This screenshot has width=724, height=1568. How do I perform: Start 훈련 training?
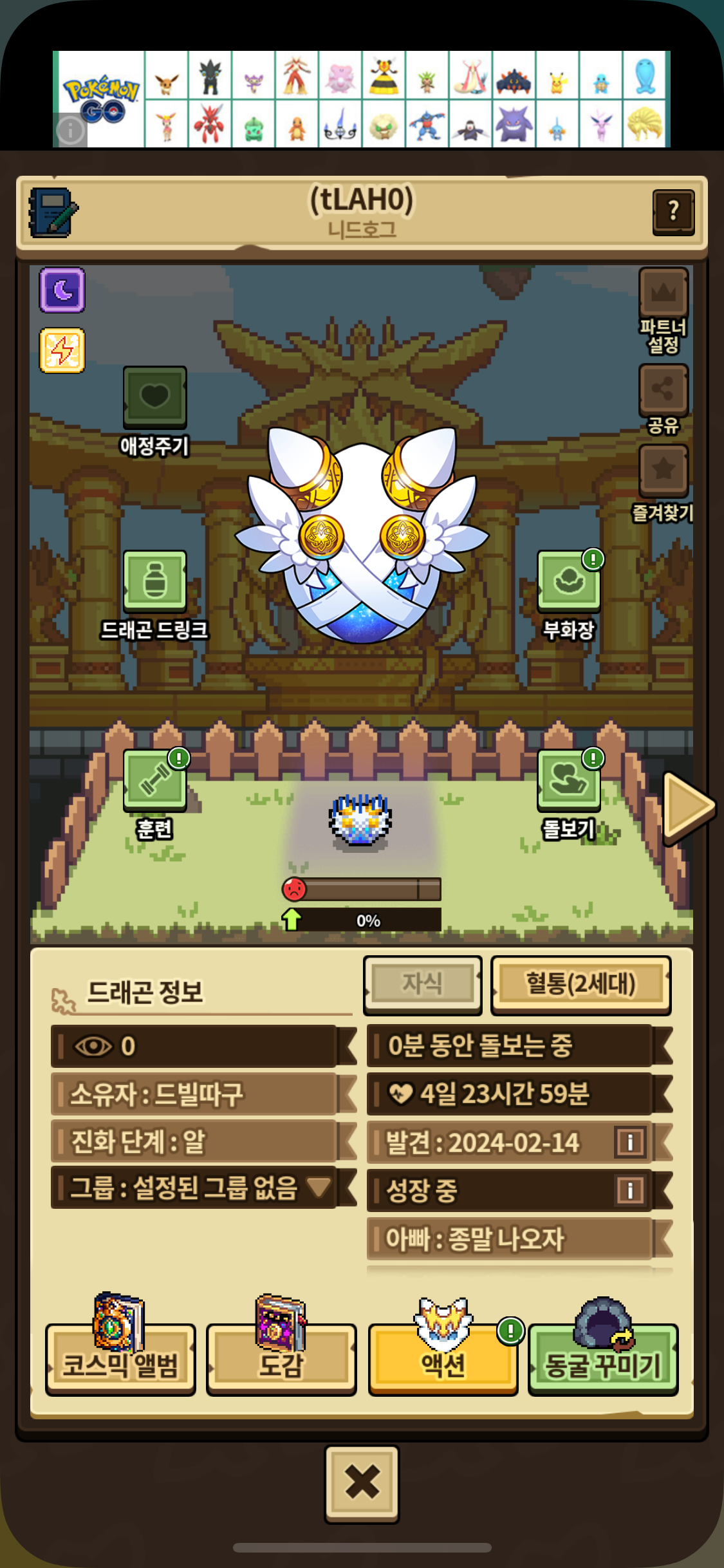click(154, 779)
